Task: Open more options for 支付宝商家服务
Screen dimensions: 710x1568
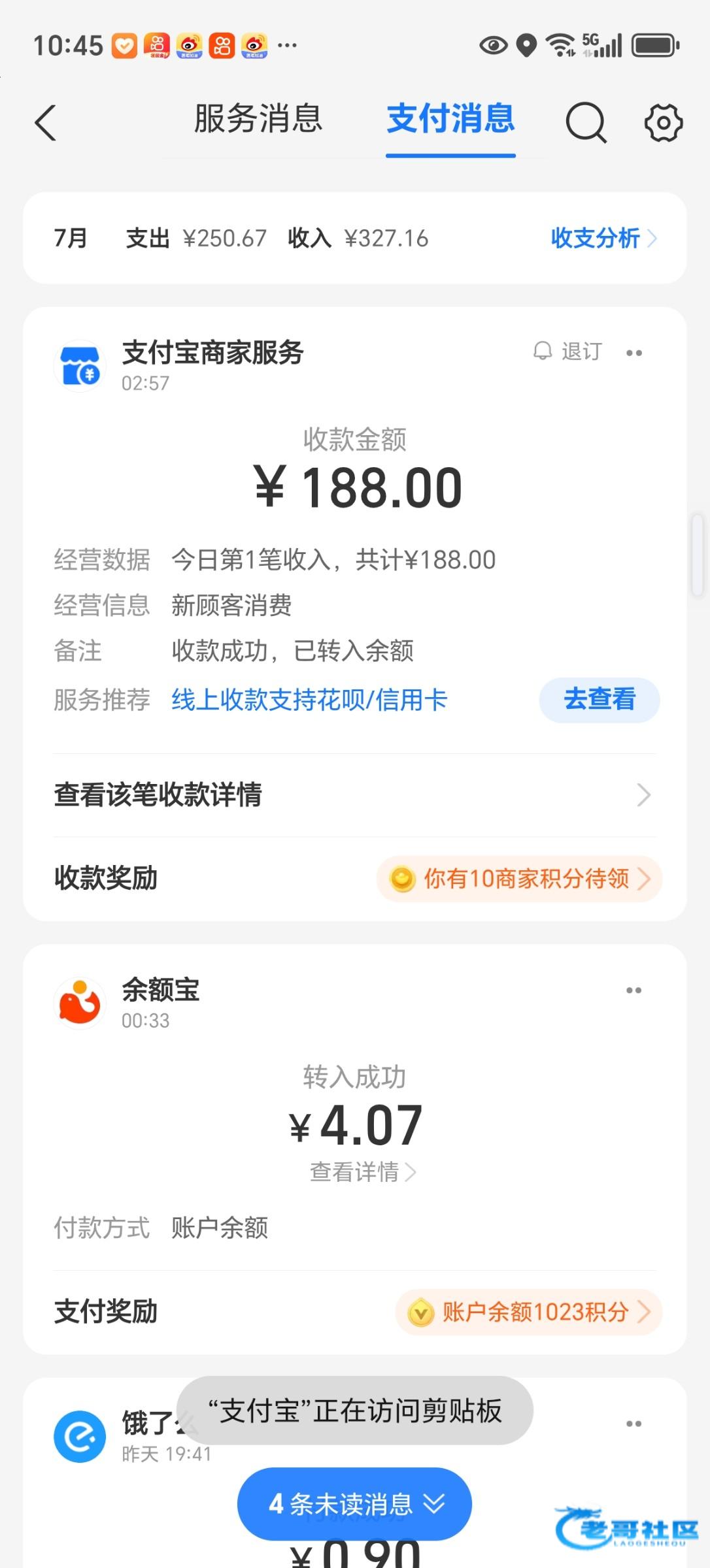Action: pos(634,353)
